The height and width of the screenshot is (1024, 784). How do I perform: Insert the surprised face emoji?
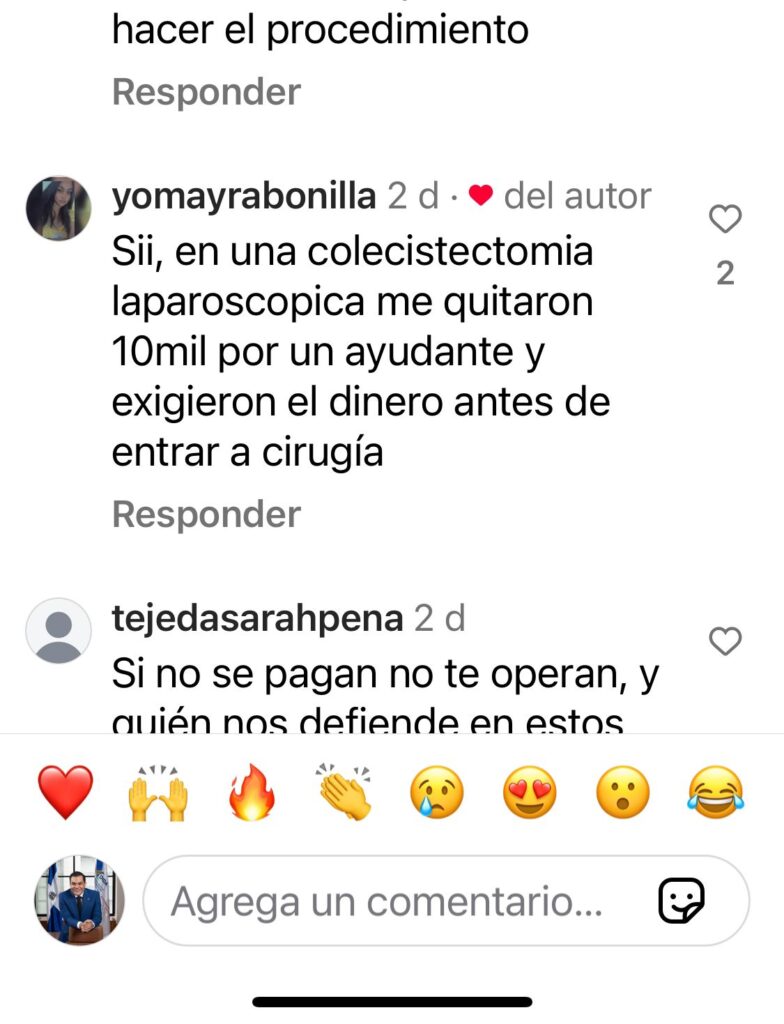622,794
